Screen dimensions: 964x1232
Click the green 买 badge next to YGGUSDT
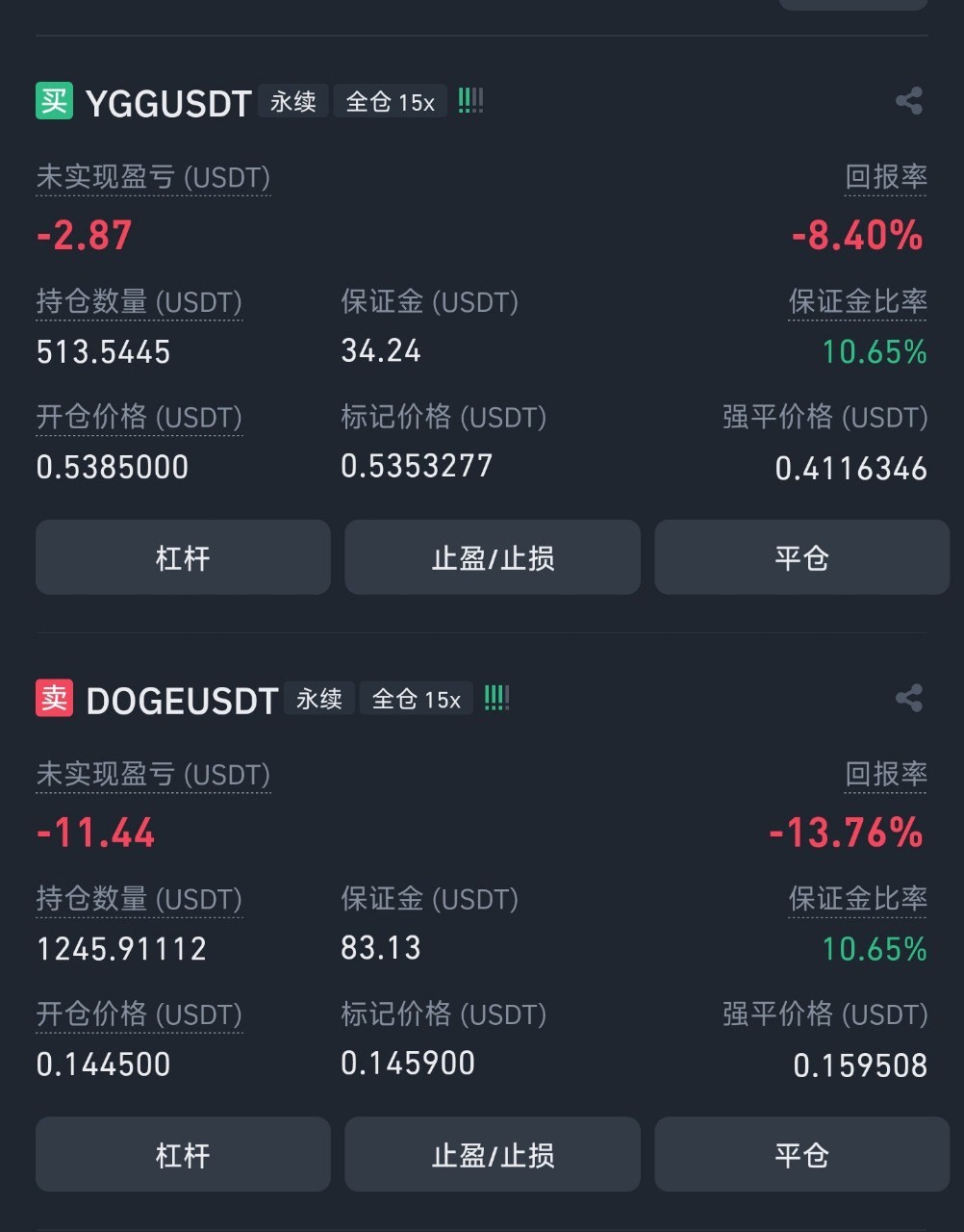point(53,100)
